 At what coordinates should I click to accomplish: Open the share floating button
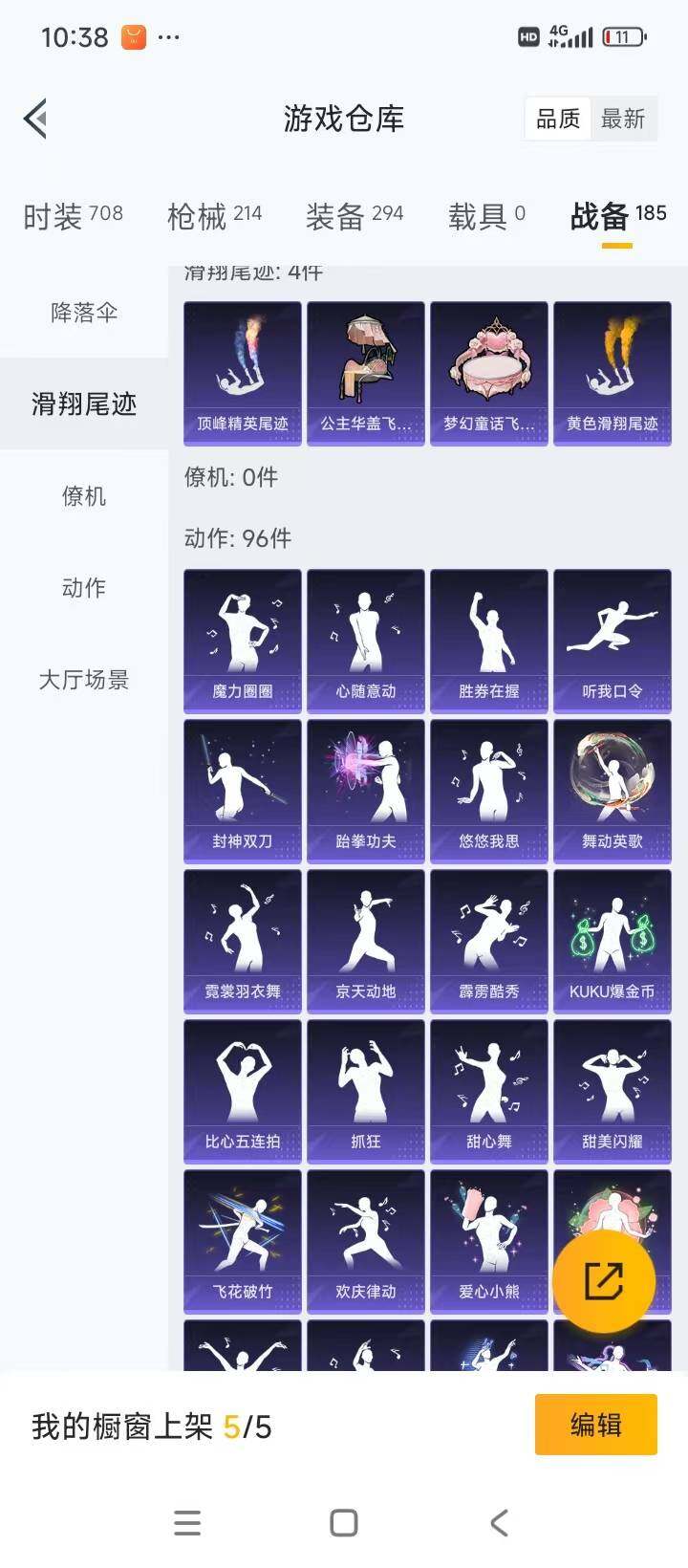pos(604,1280)
